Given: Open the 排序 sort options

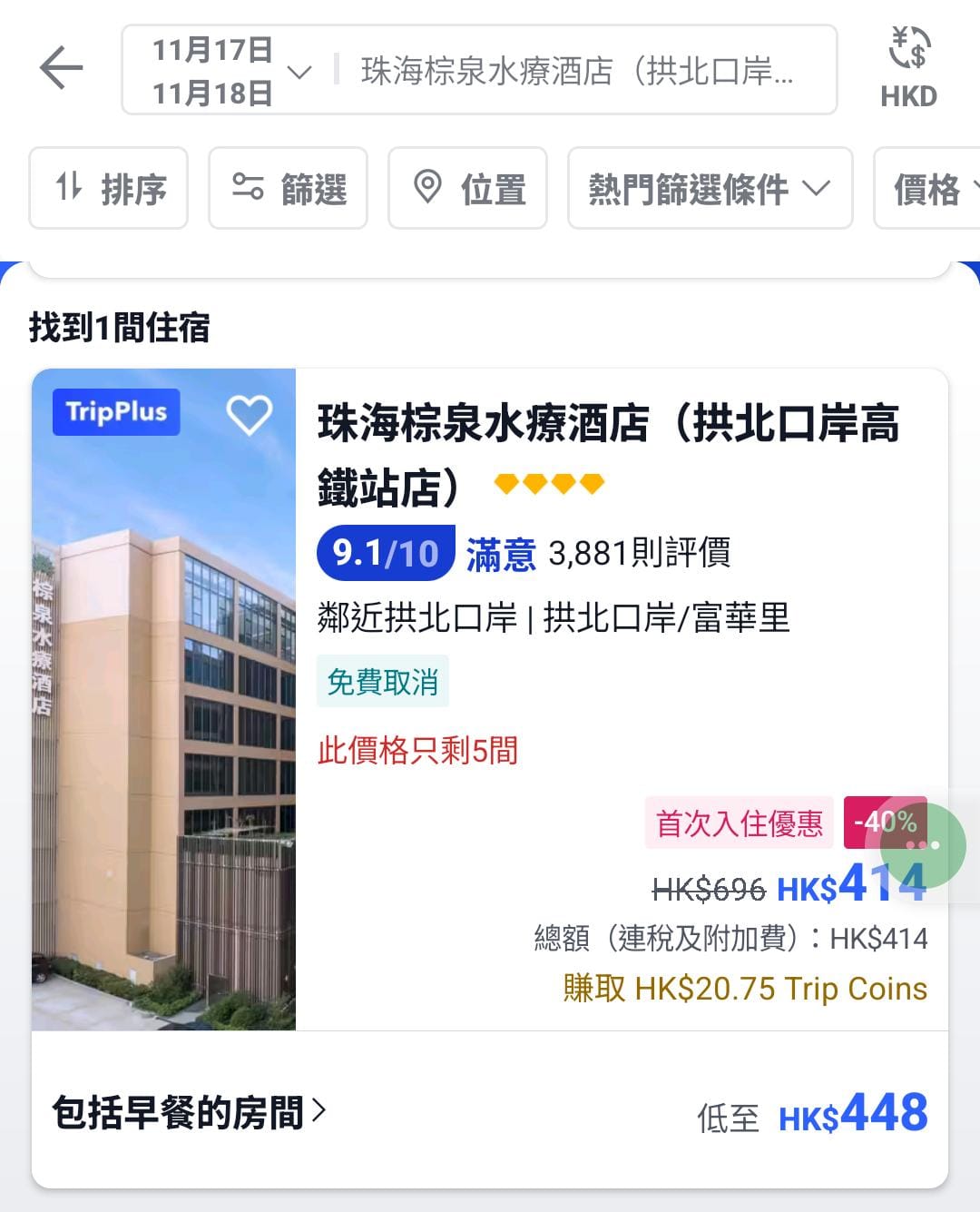Looking at the screenshot, I should click(x=109, y=189).
